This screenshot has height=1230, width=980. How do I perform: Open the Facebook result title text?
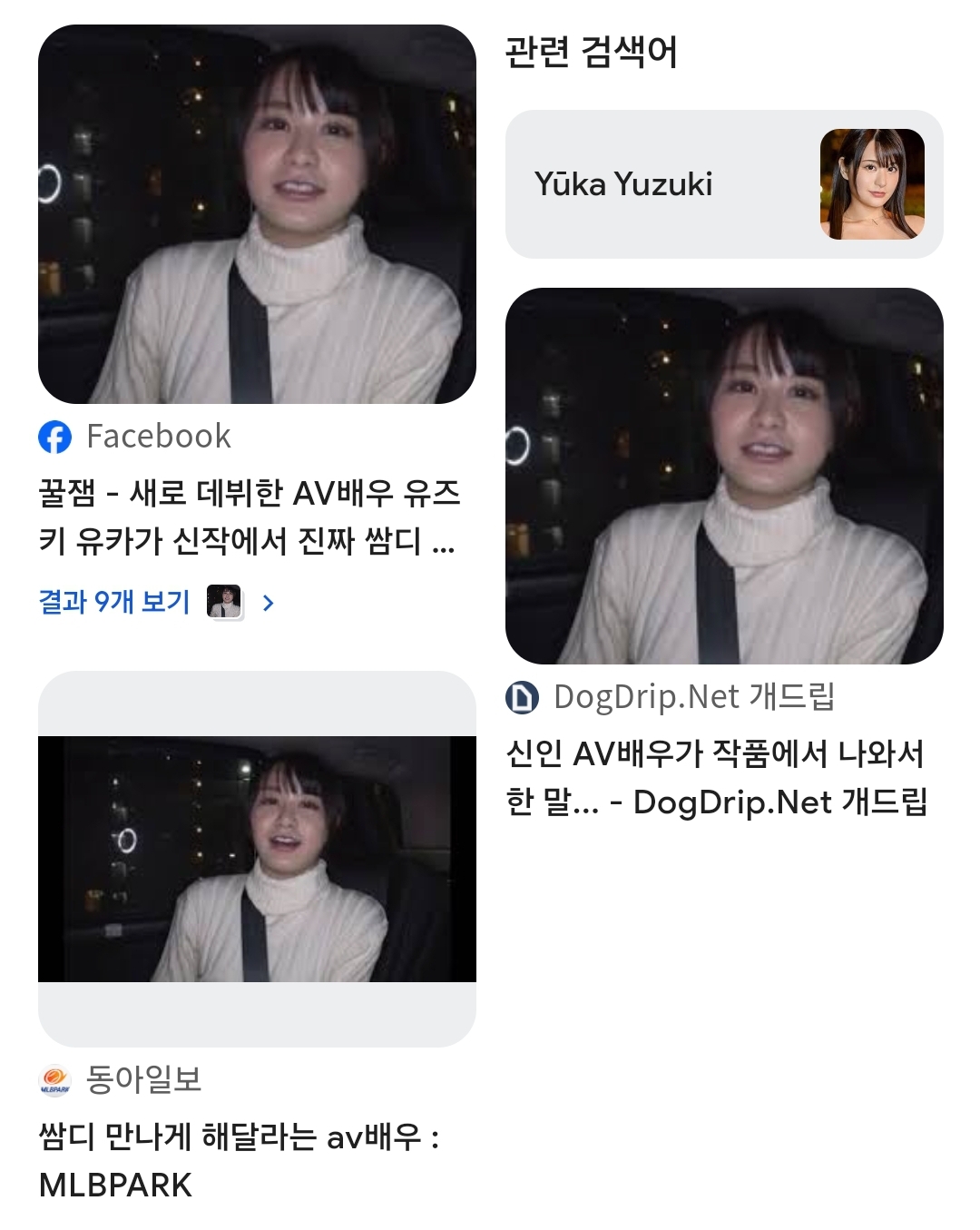click(x=248, y=517)
